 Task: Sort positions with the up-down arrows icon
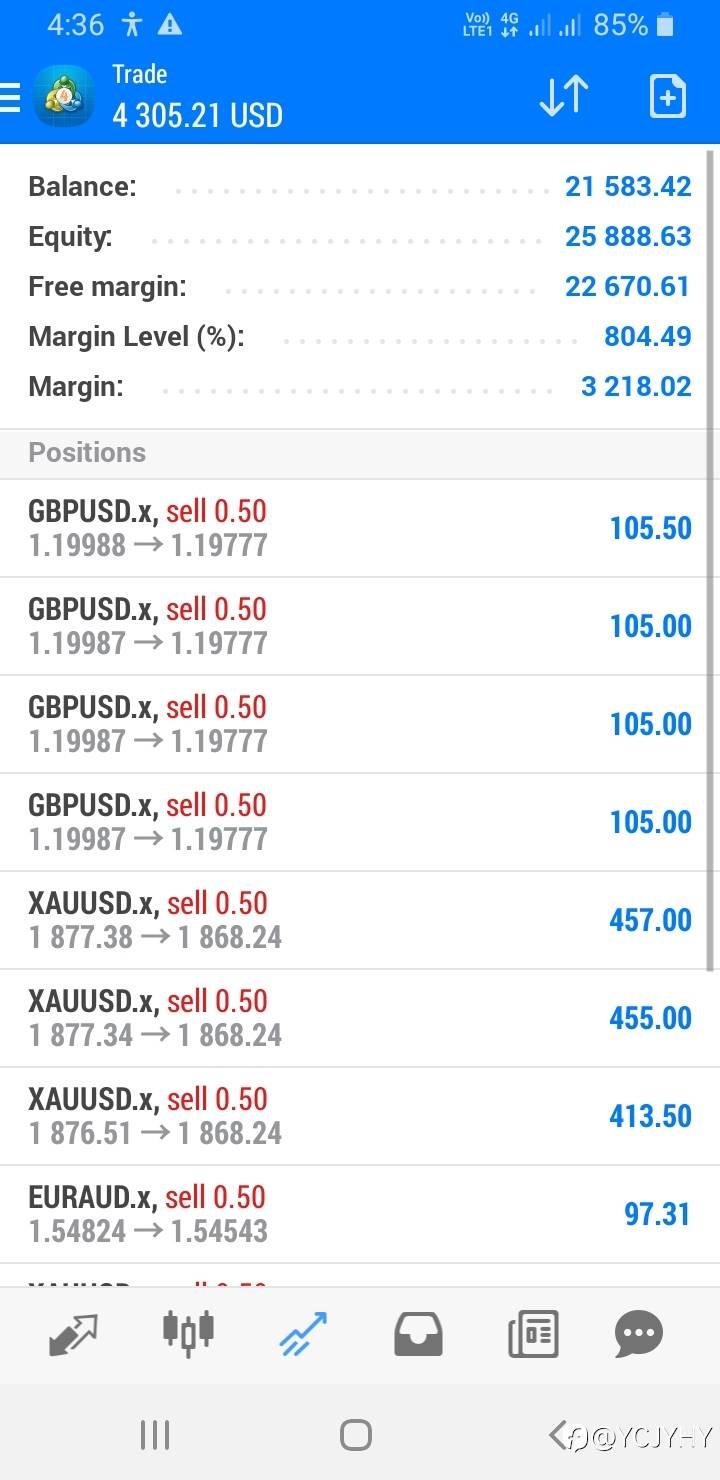pos(563,97)
